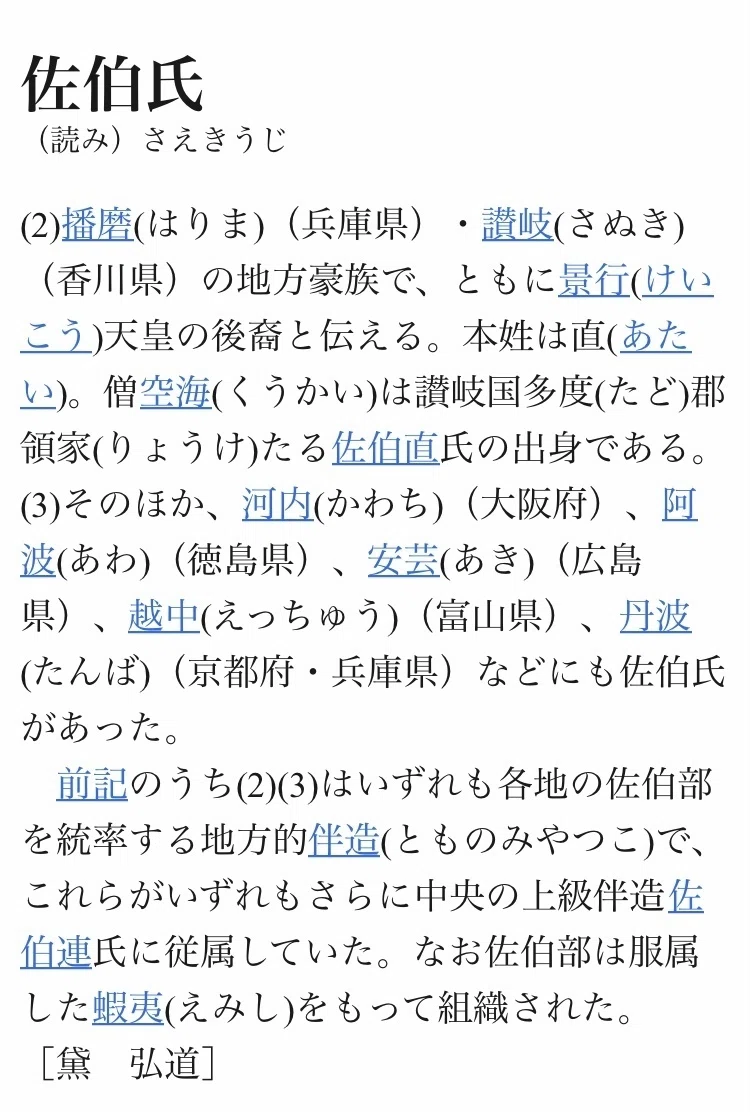
Task: Open the 阿波 link
Action: (x=680, y=505)
